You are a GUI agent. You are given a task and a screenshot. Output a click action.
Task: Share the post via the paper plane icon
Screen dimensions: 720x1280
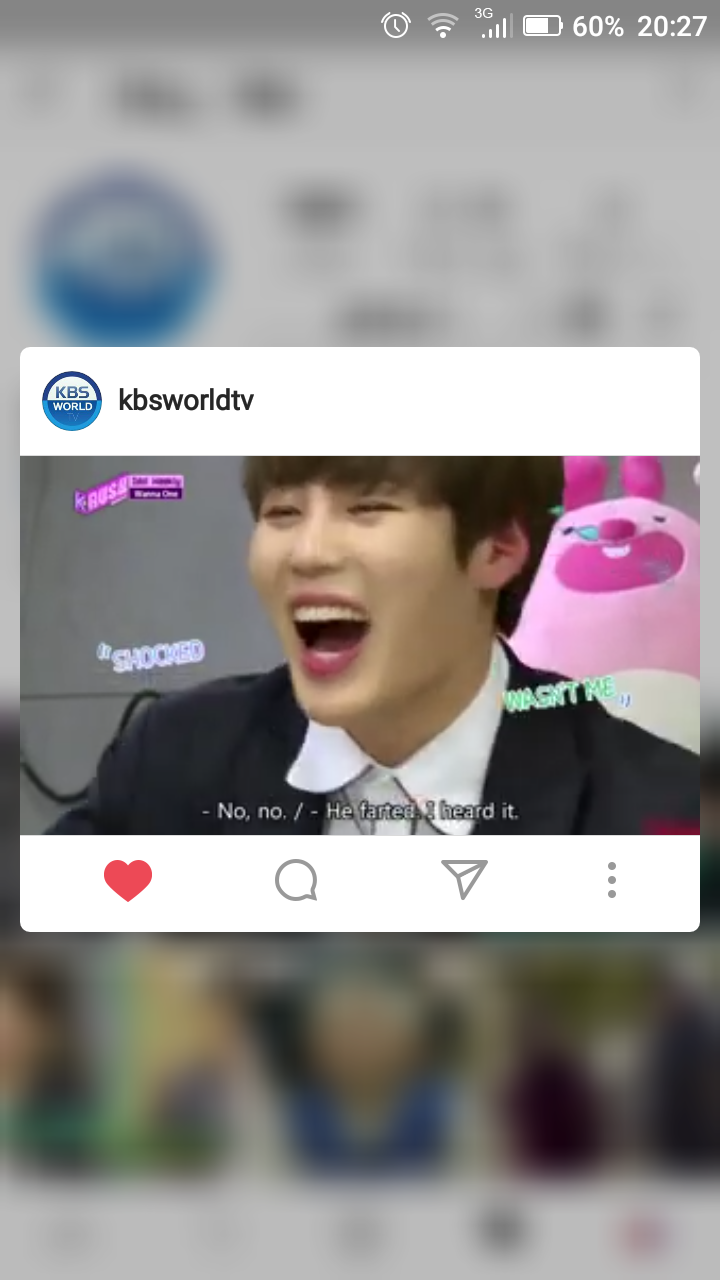464,880
